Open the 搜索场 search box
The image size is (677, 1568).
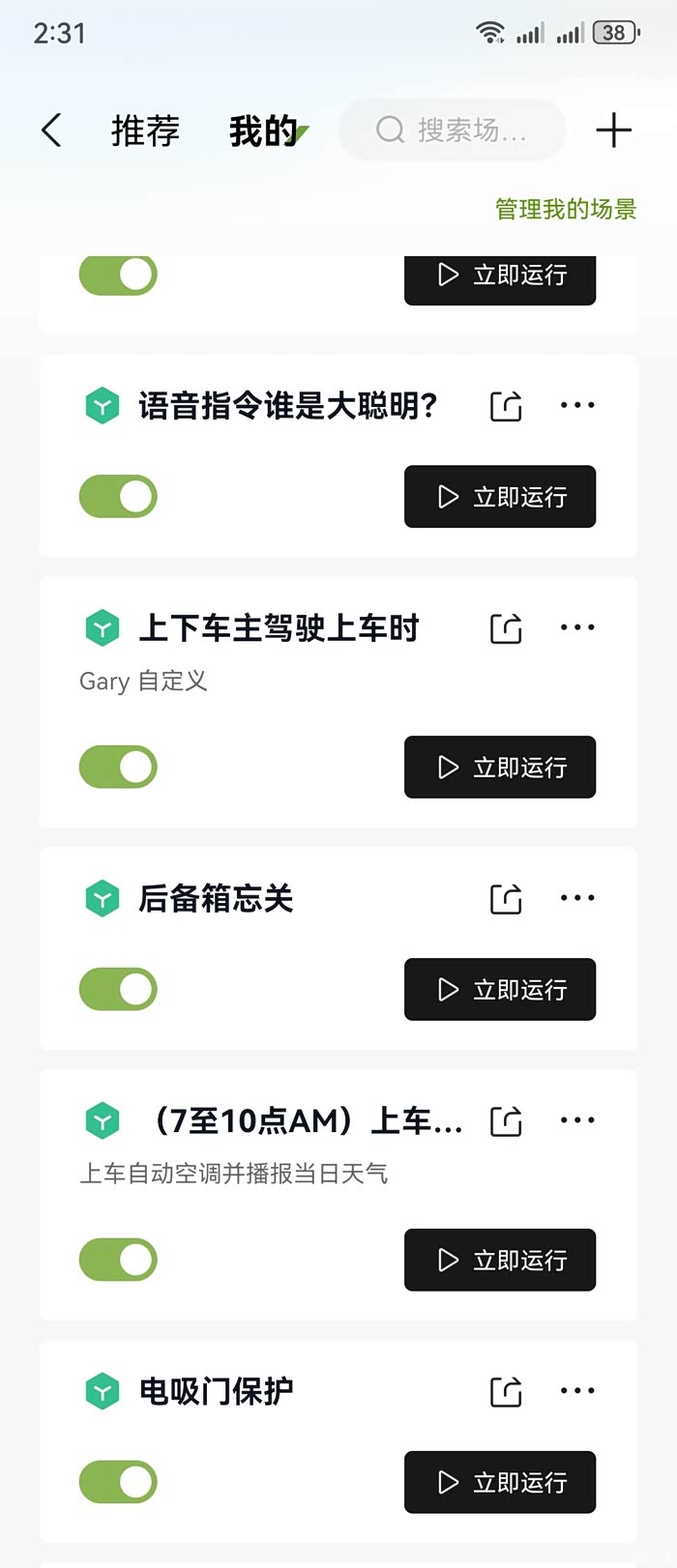tap(453, 131)
